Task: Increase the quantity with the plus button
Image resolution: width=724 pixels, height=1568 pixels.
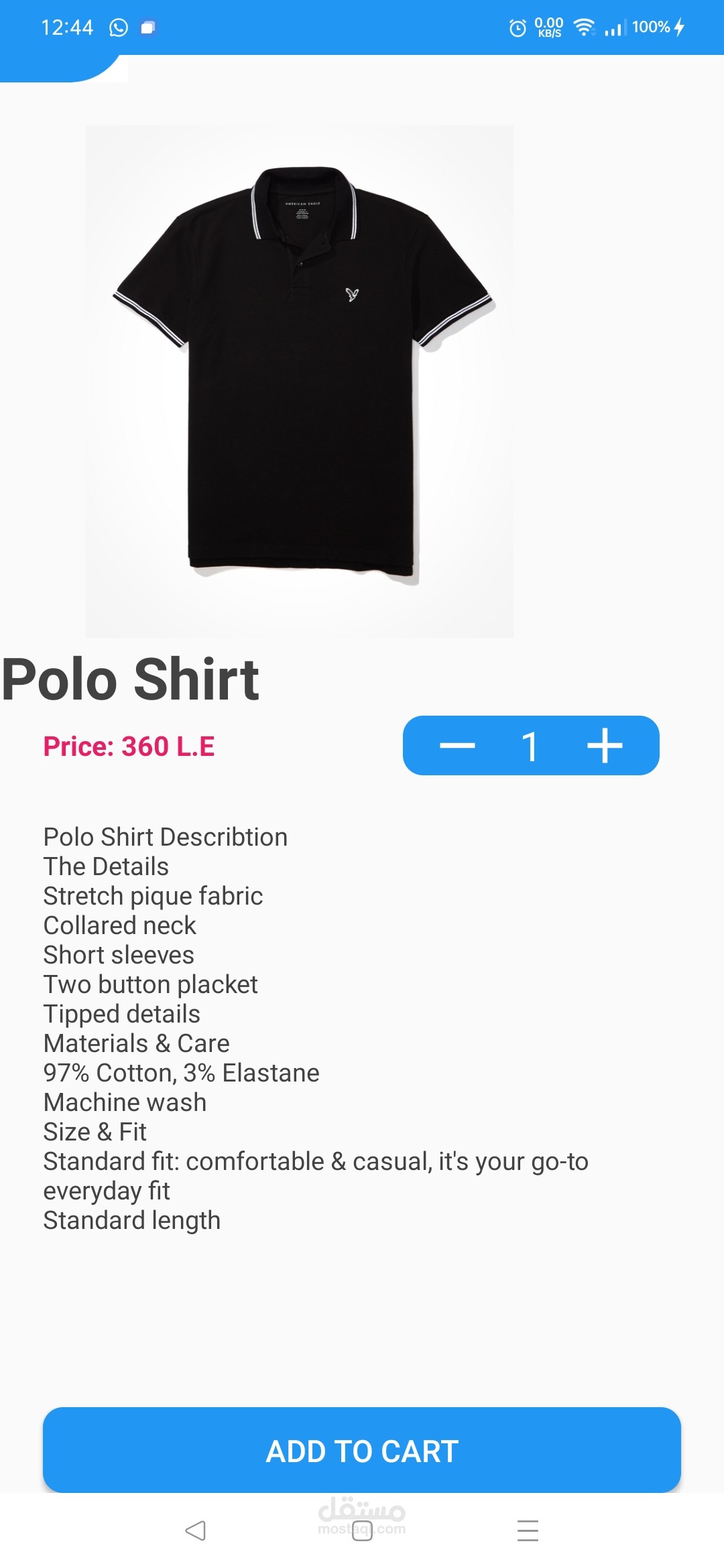Action: [605, 746]
